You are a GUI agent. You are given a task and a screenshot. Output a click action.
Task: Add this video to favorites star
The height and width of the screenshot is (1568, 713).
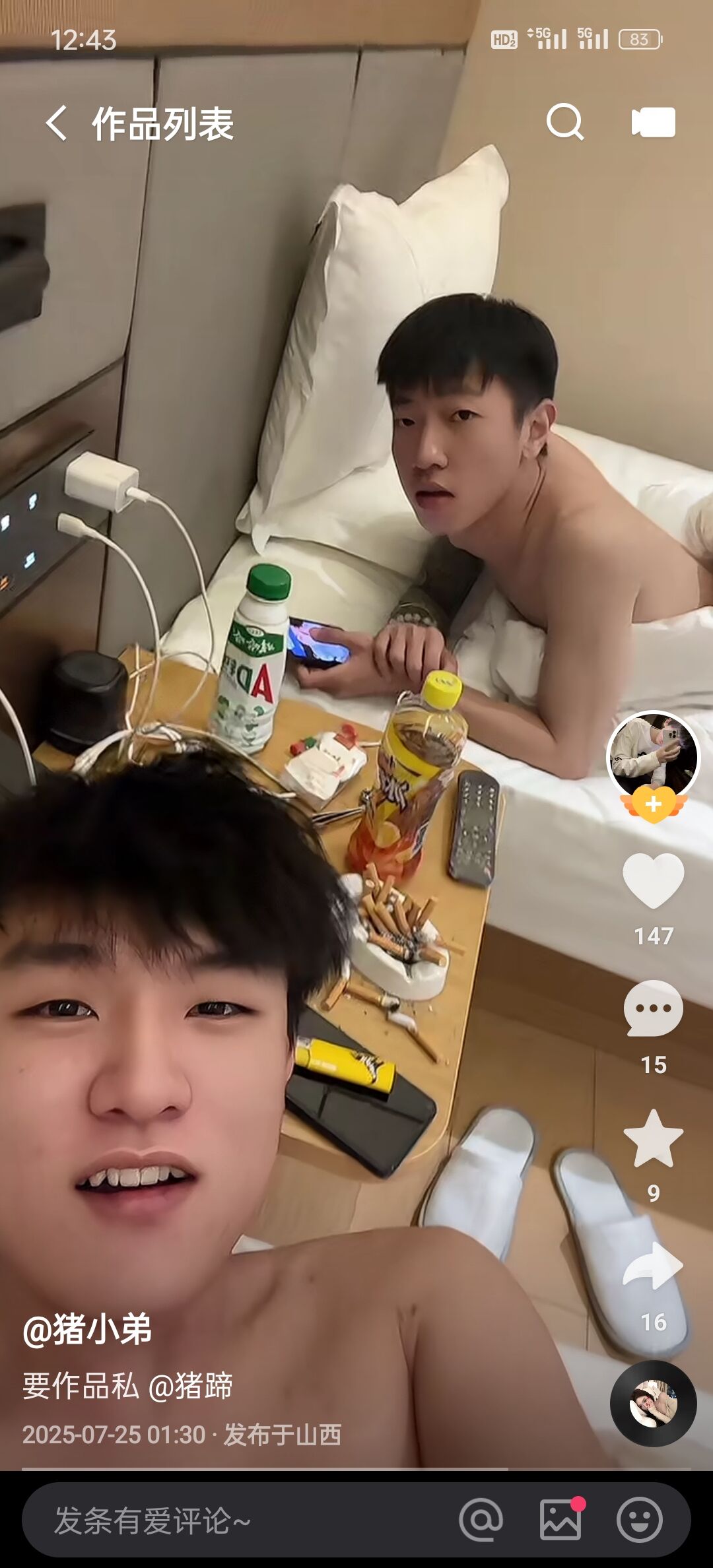pyautogui.click(x=653, y=1138)
